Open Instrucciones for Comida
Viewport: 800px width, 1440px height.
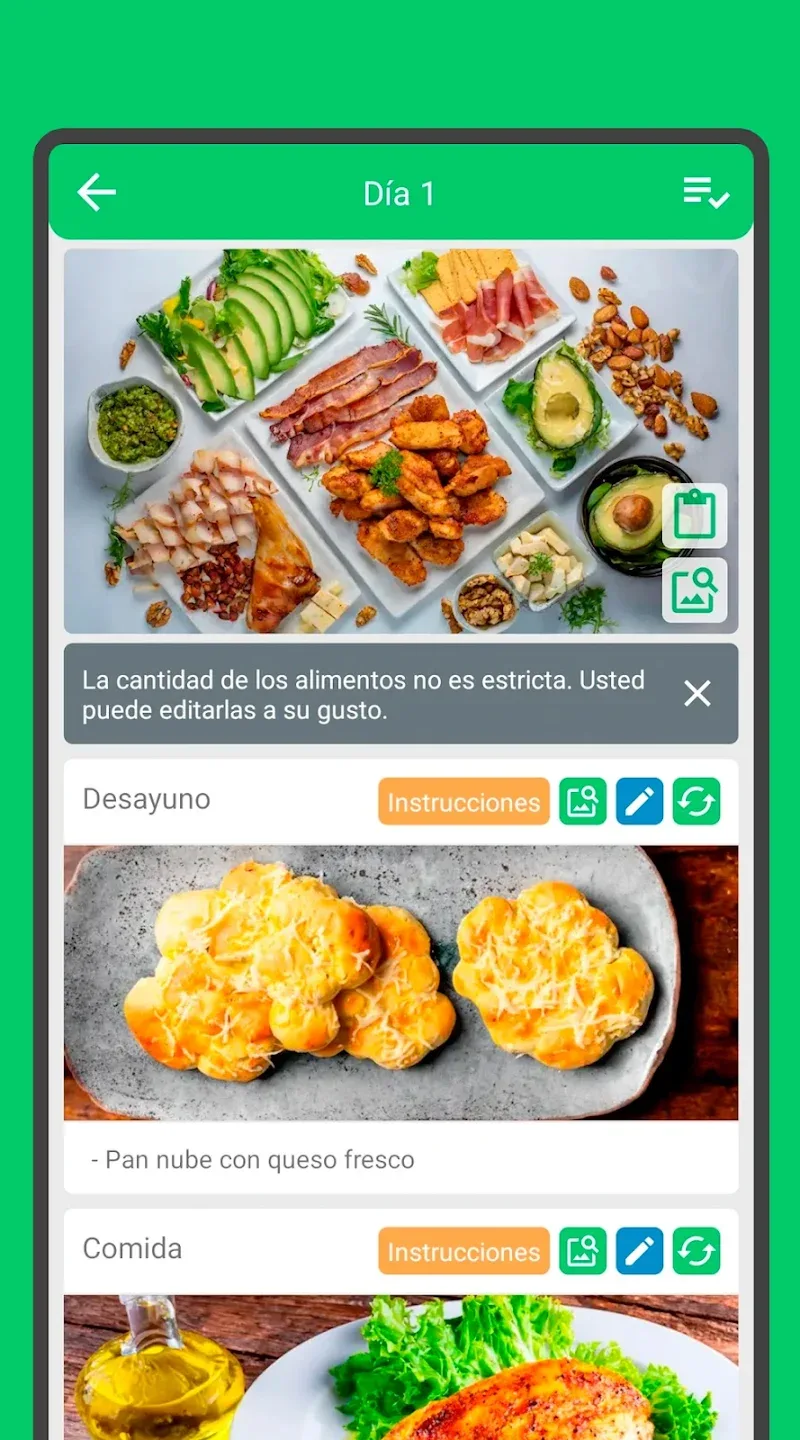point(464,1251)
